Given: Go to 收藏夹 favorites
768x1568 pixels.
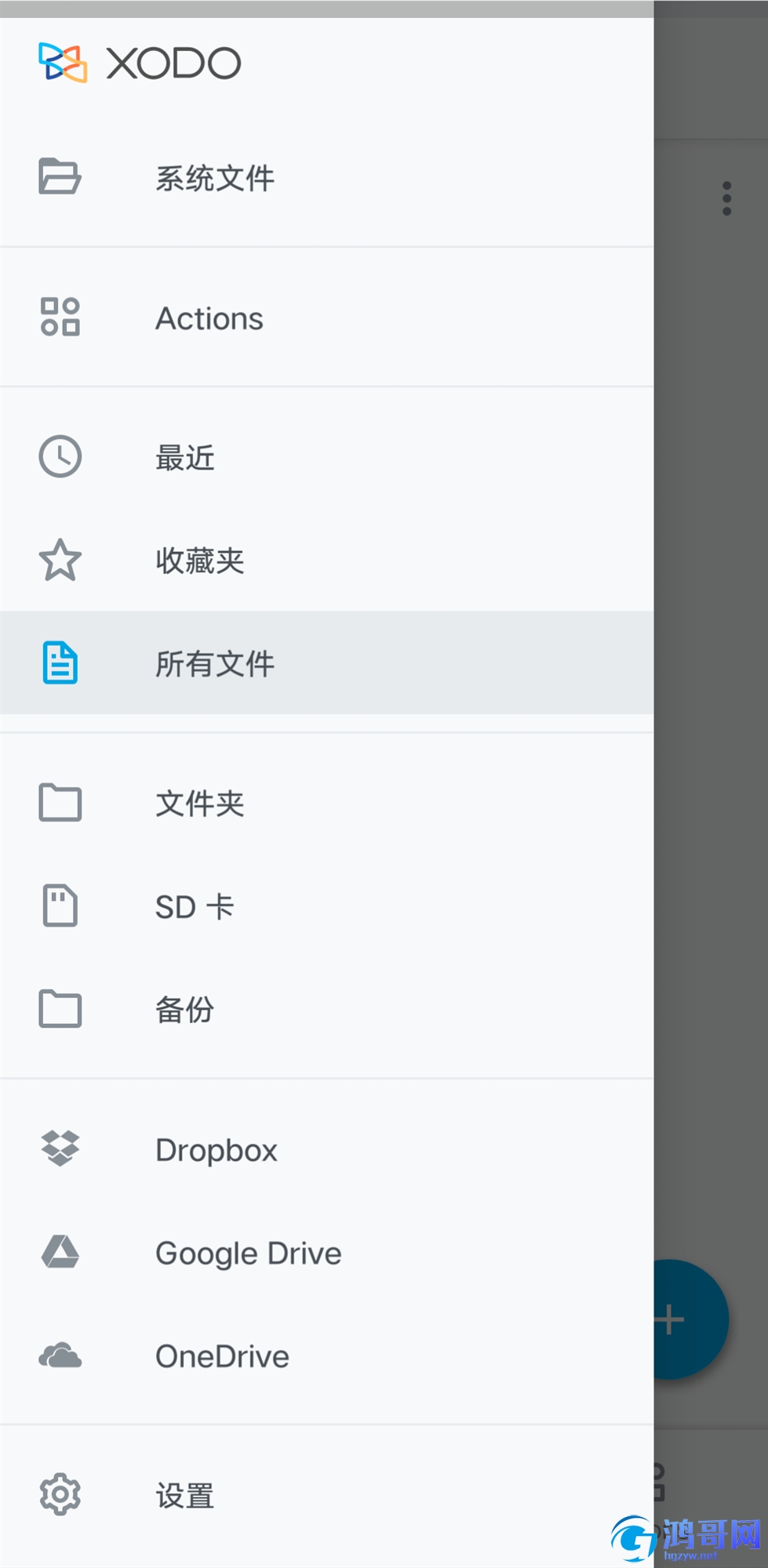Looking at the screenshot, I should [x=326, y=560].
